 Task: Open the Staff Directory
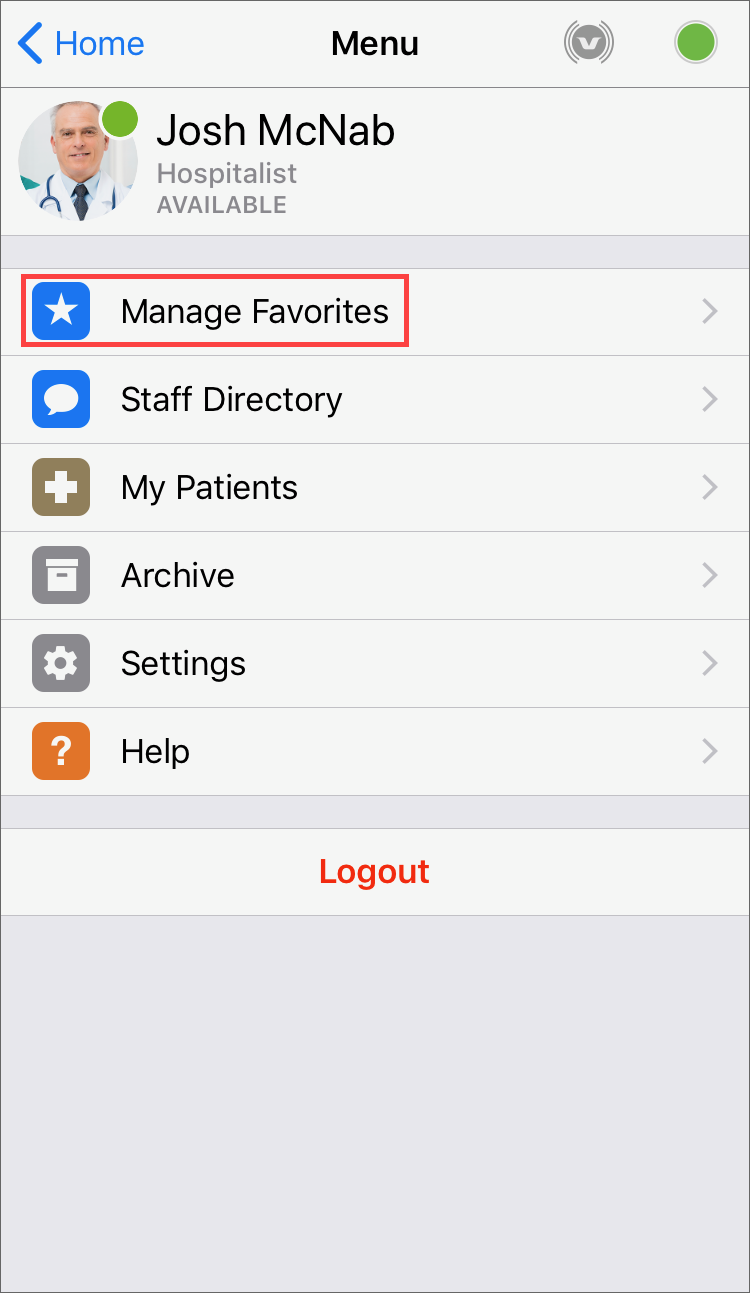click(375, 400)
